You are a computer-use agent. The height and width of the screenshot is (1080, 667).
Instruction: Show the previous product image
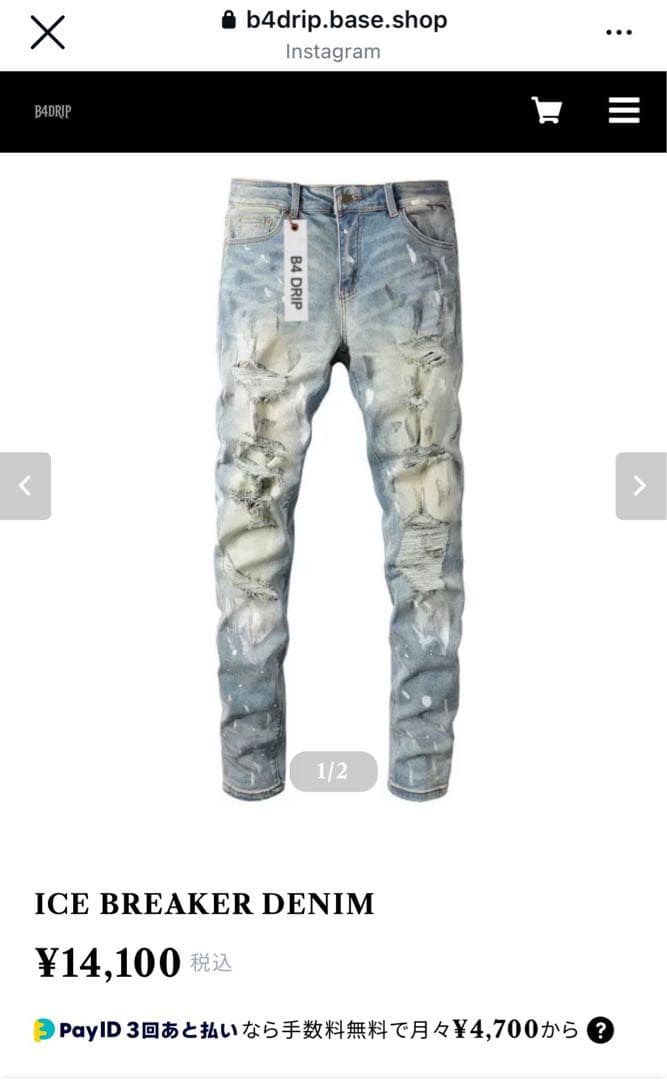point(25,486)
